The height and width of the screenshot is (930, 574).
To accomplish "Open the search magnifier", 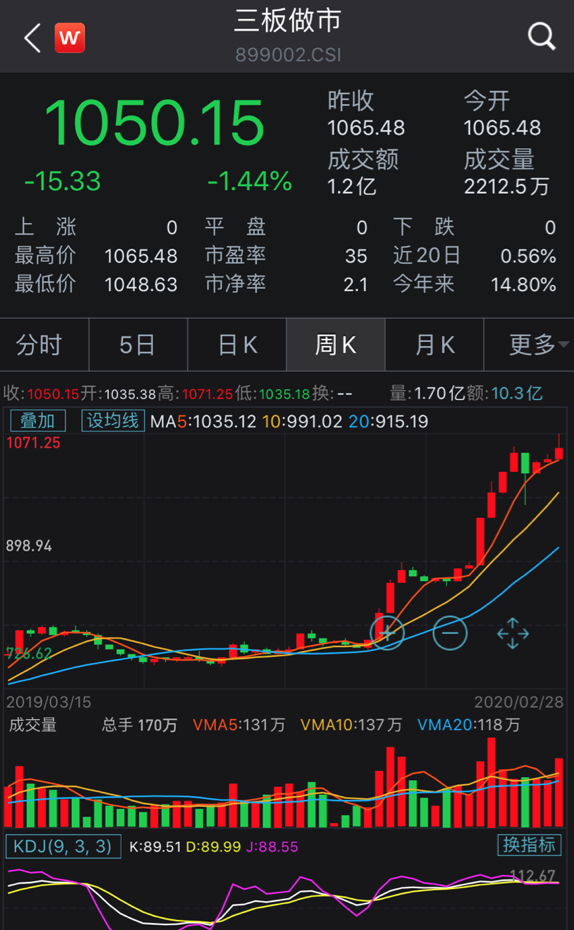I will tap(541, 37).
